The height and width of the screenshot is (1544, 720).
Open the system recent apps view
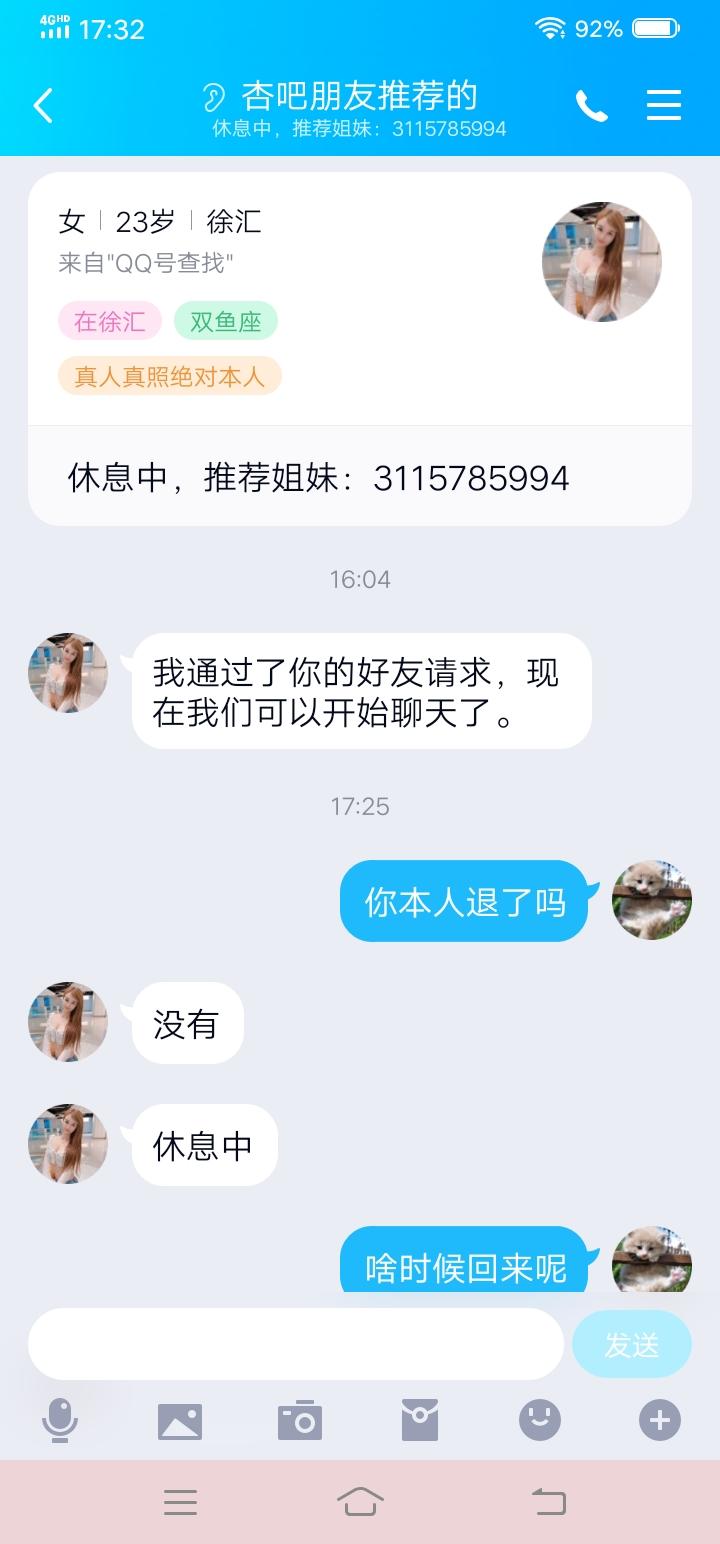point(180,1501)
